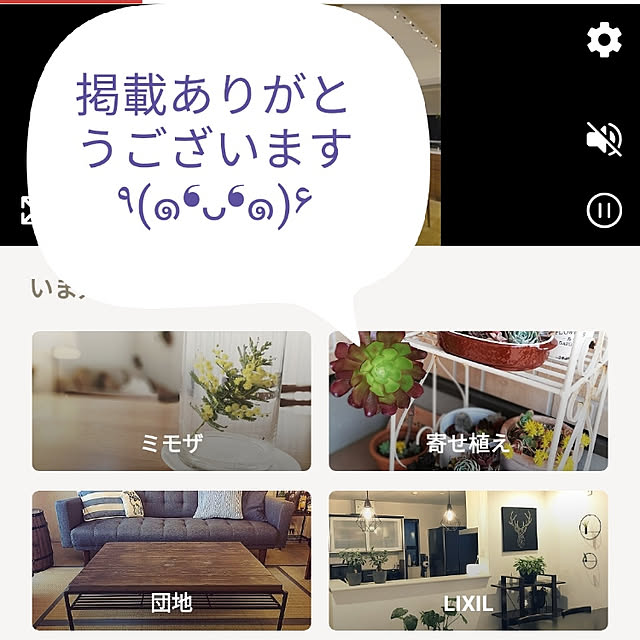View the LIXIL tile

point(468,560)
